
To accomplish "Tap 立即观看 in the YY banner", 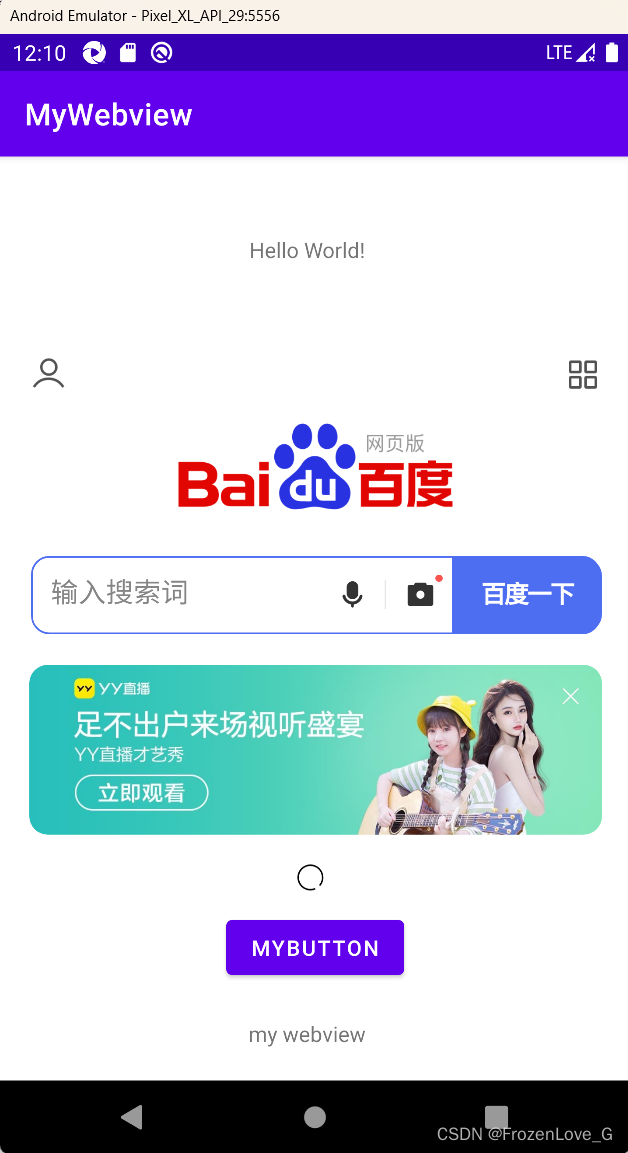I will (141, 793).
